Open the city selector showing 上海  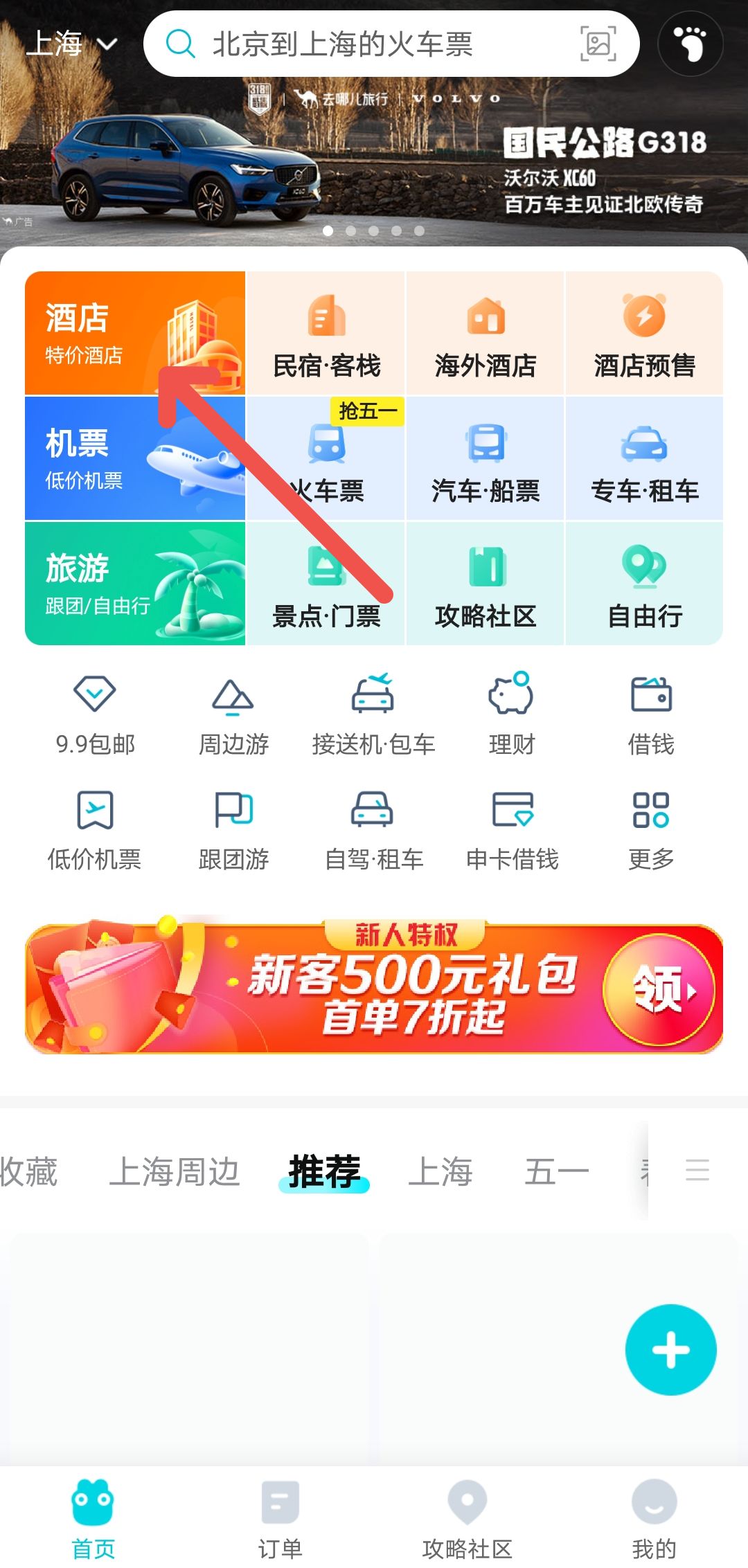(70, 44)
